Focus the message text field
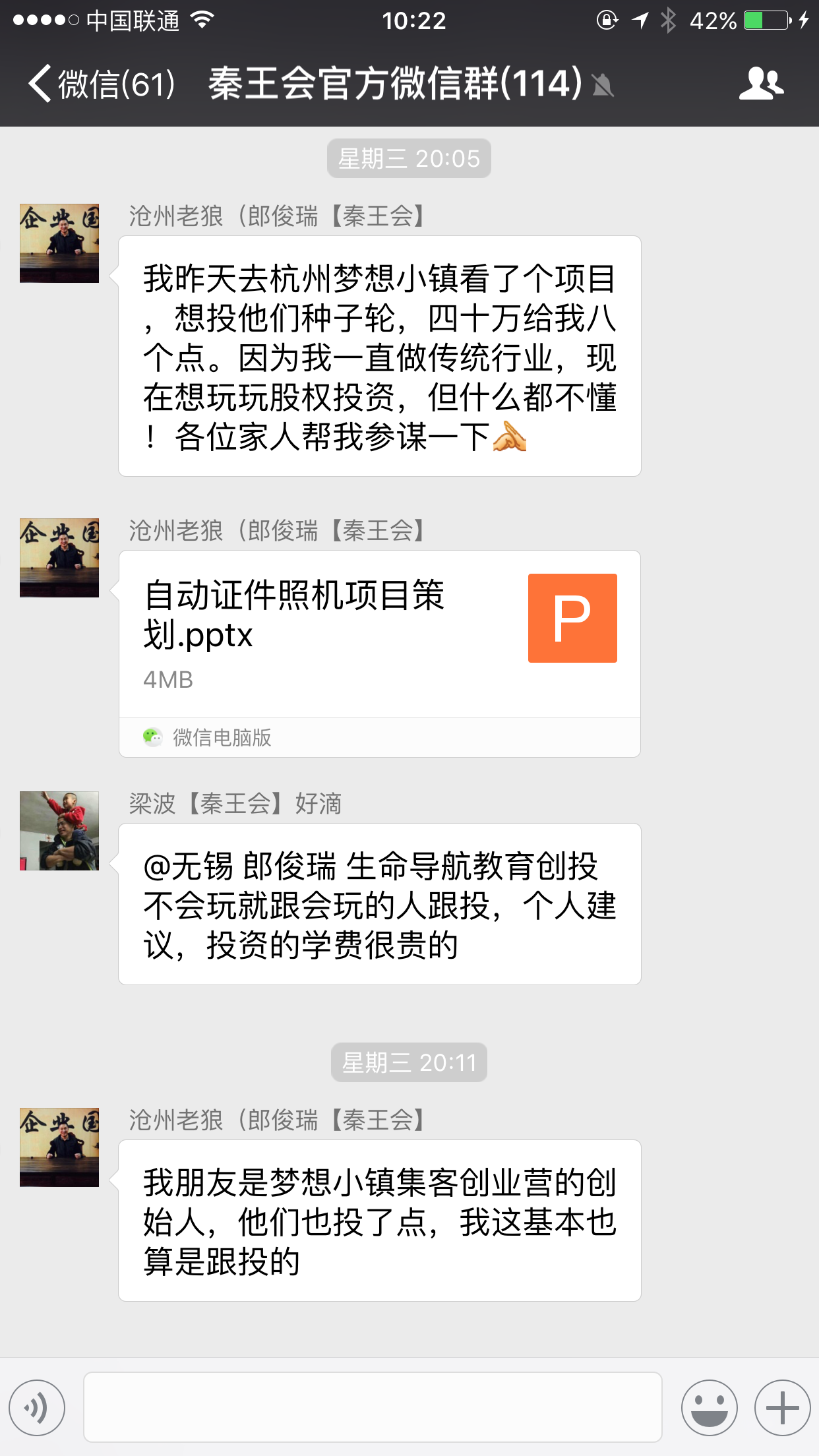This screenshot has height=1456, width=819. (373, 1407)
